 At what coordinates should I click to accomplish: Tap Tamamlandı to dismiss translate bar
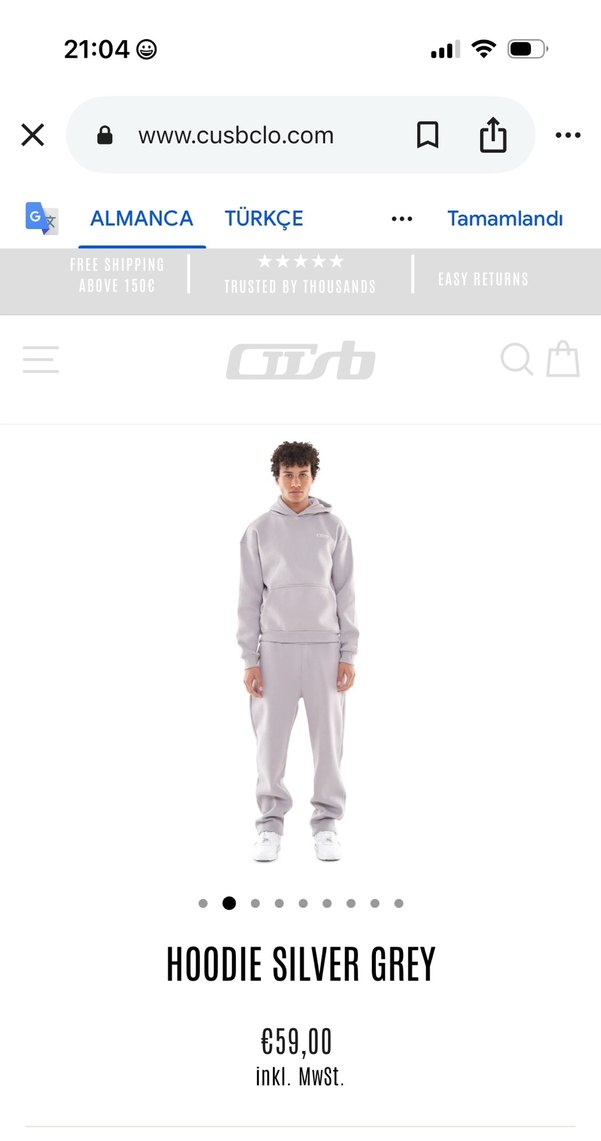[x=505, y=218]
